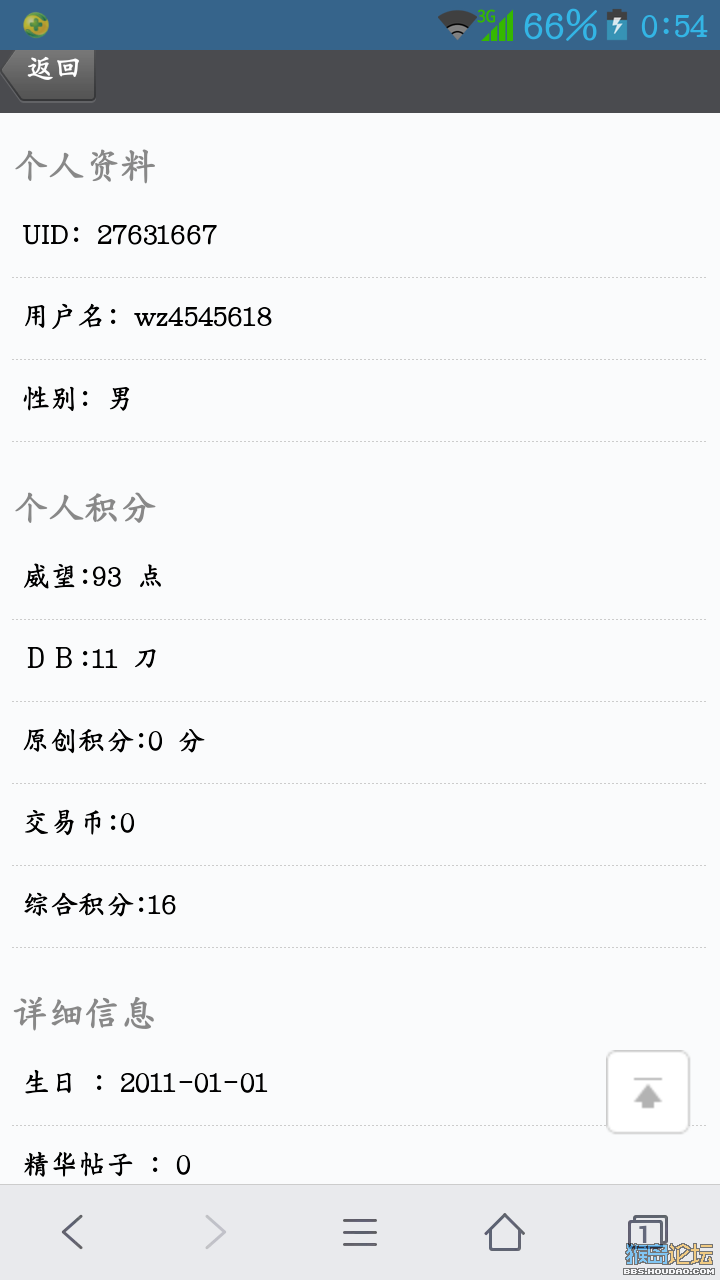Open the browser tabs switcher
The width and height of the screenshot is (720, 1280).
pyautogui.click(x=647, y=1232)
